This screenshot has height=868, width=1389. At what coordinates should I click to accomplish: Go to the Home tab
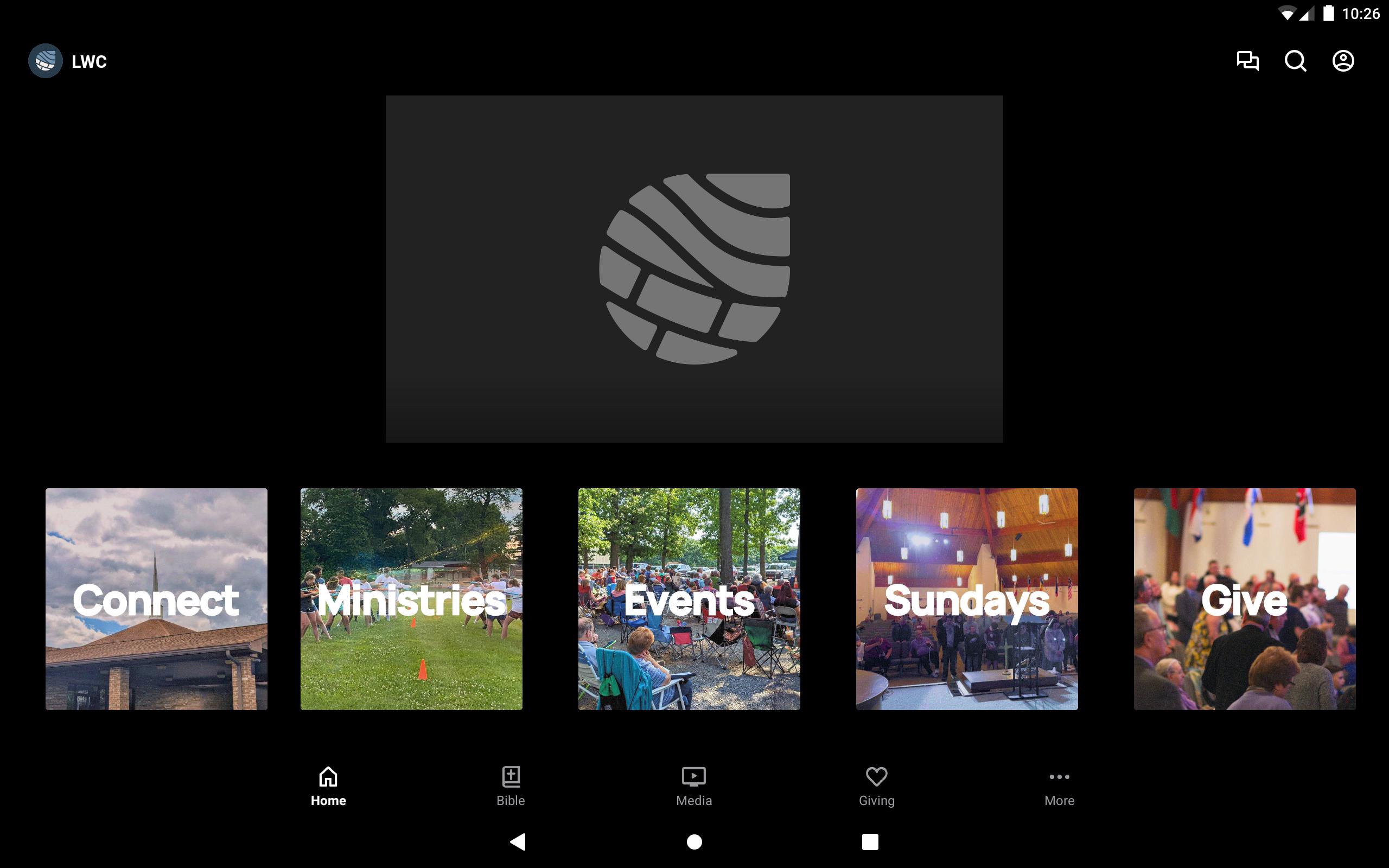tap(328, 786)
